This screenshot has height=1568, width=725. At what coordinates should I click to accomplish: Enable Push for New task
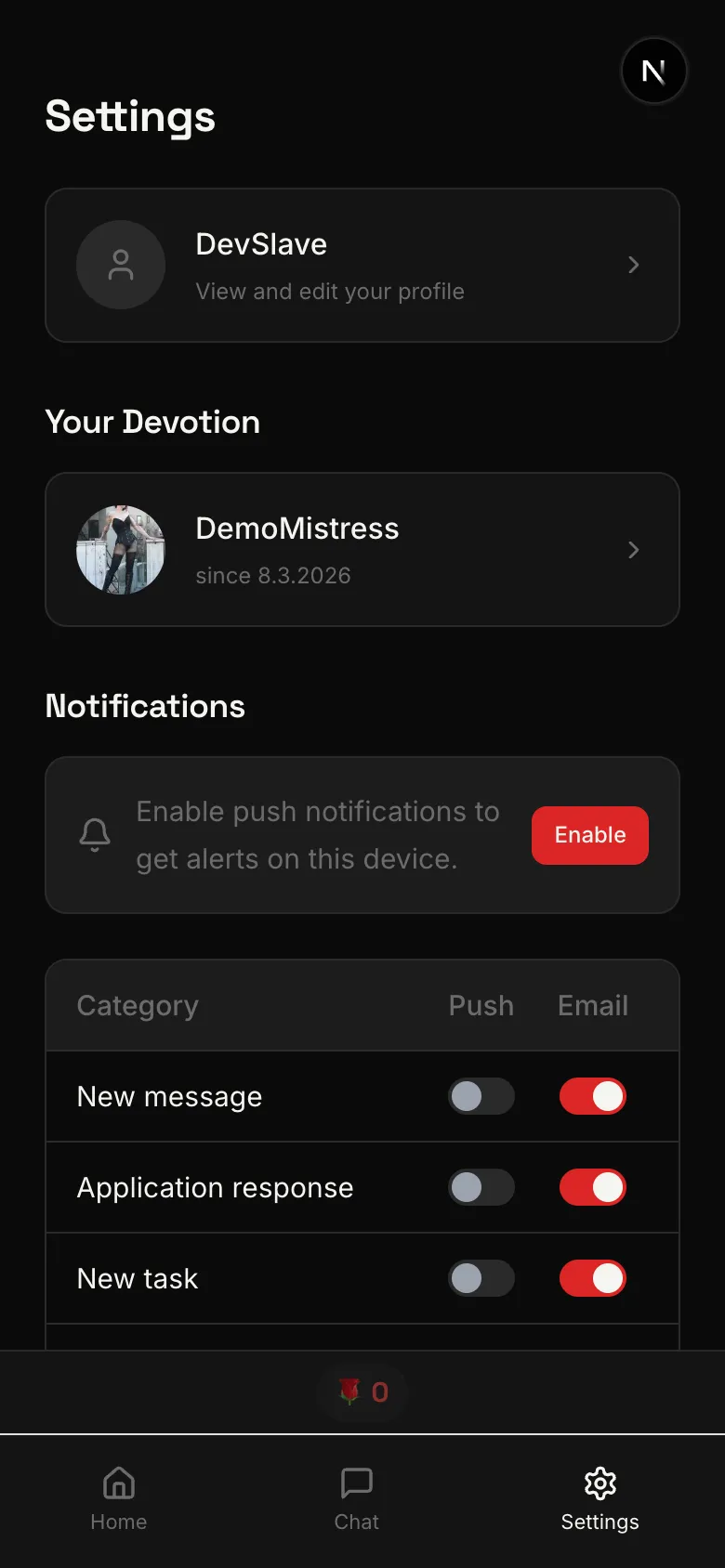coord(481,1278)
